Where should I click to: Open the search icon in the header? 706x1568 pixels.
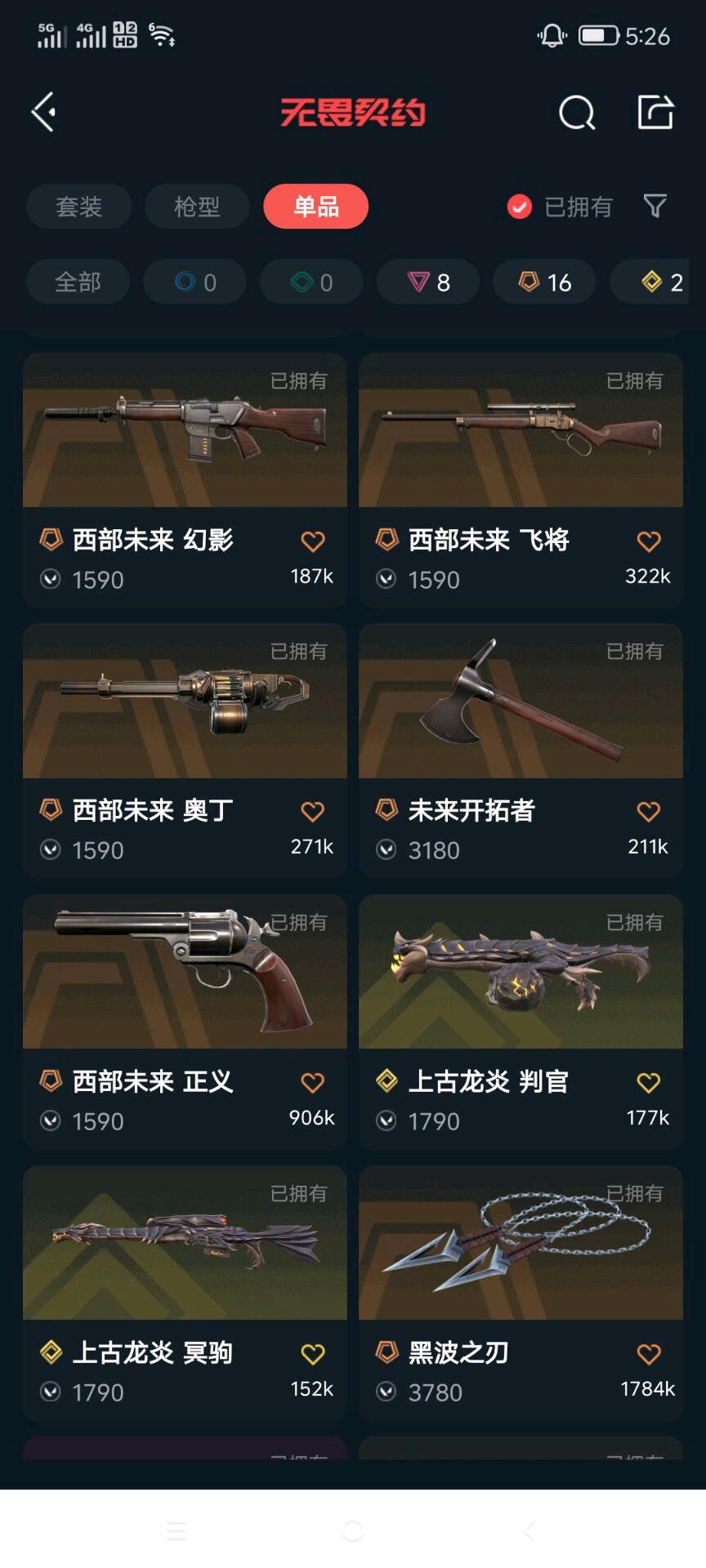[577, 113]
